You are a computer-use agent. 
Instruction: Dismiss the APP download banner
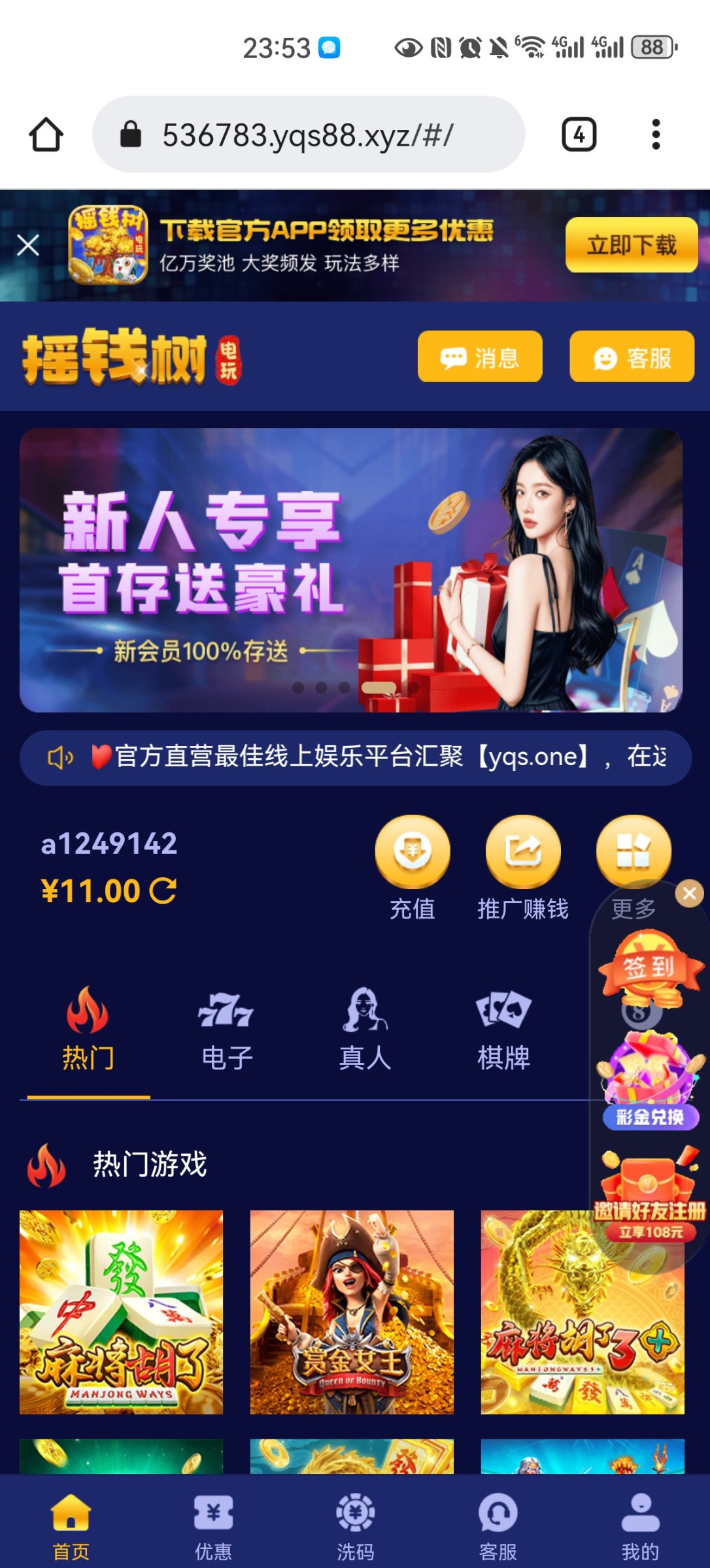point(28,246)
